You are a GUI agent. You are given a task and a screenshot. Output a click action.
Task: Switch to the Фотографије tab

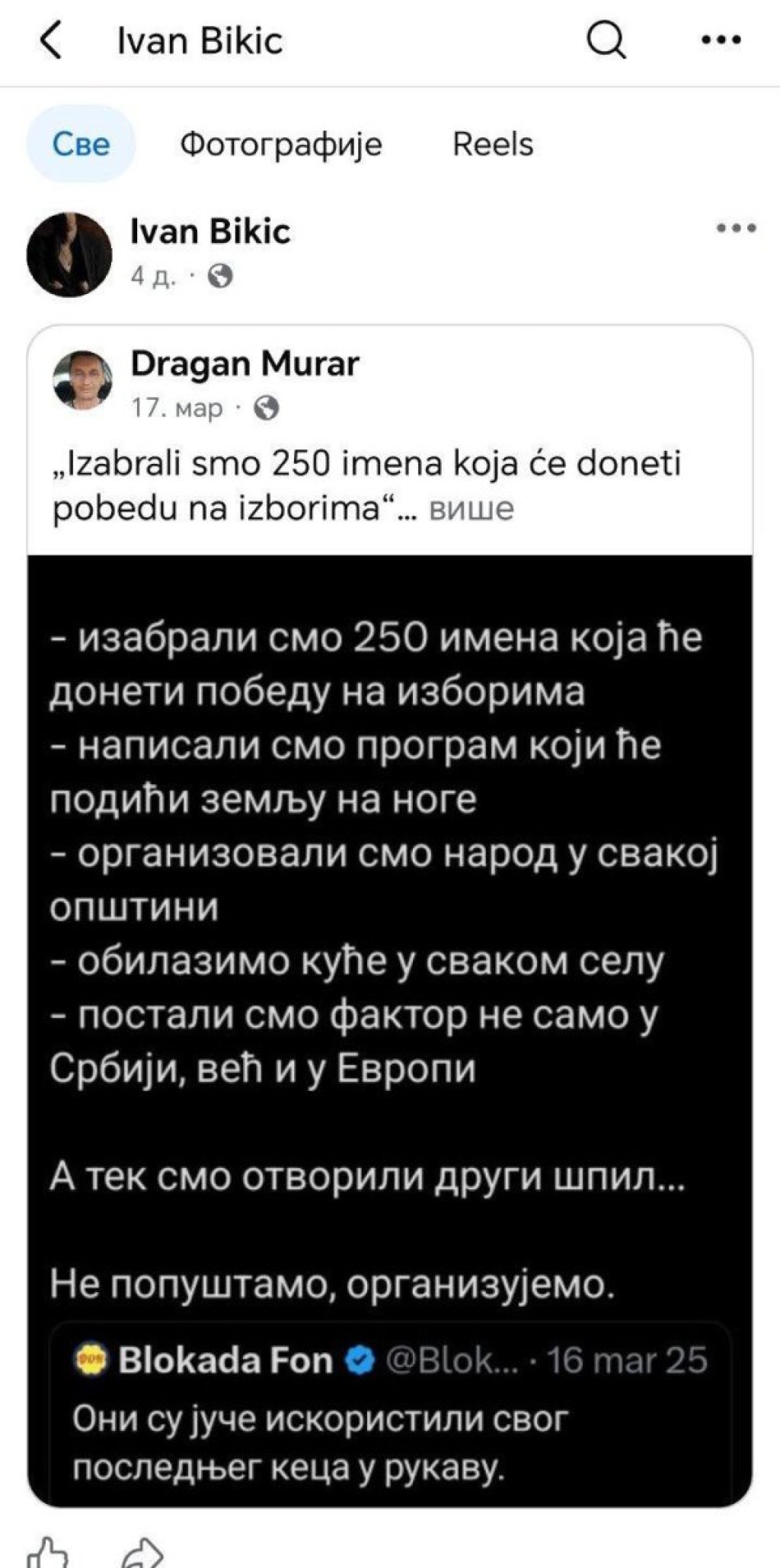[280, 144]
